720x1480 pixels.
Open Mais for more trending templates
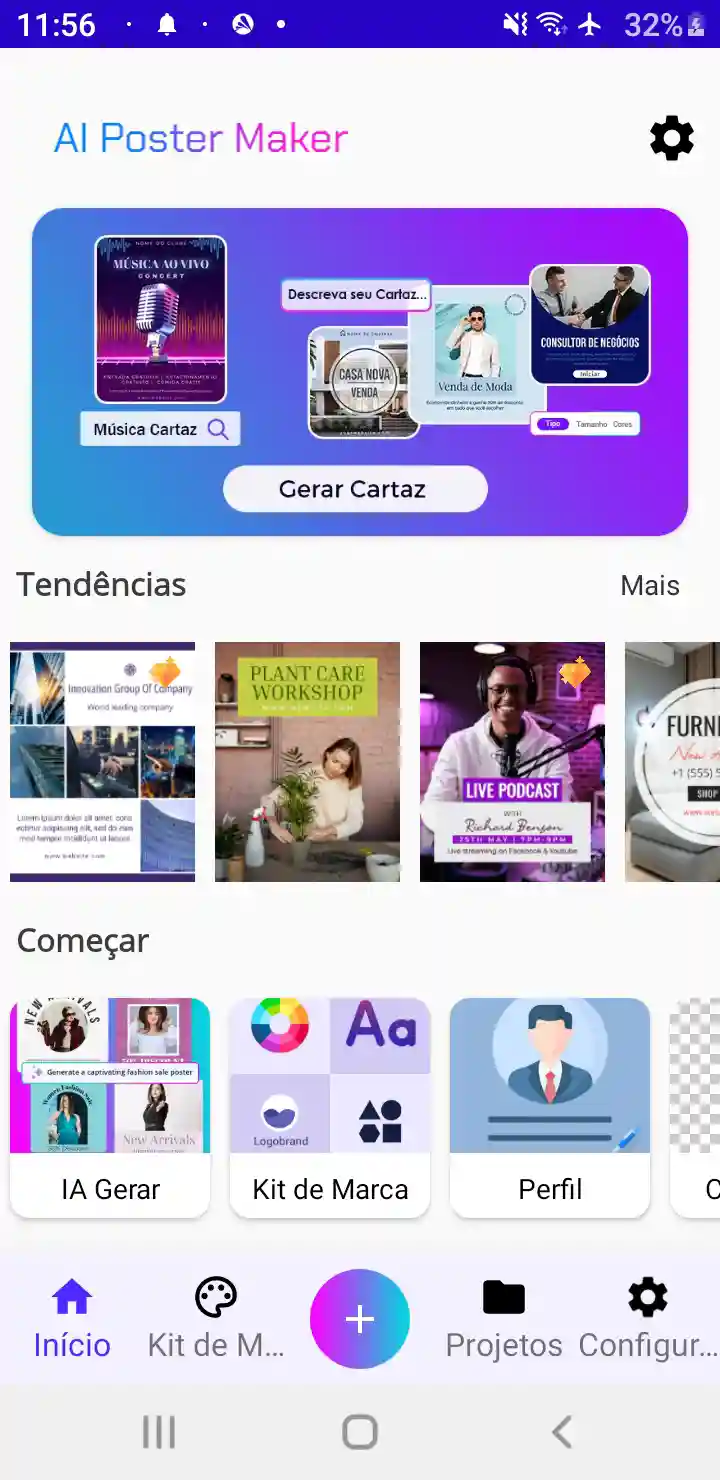(x=649, y=585)
